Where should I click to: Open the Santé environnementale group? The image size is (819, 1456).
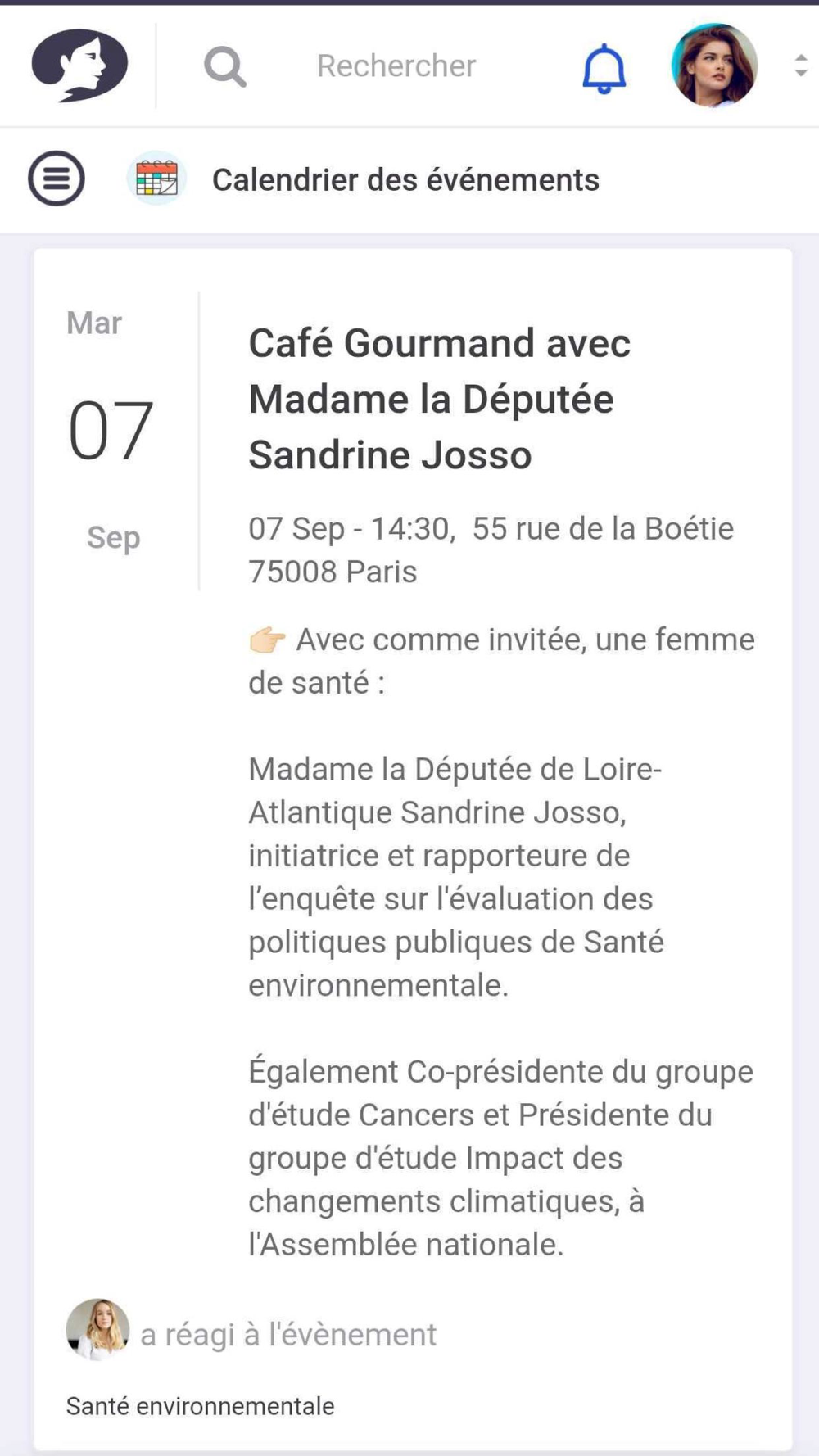tap(201, 1406)
